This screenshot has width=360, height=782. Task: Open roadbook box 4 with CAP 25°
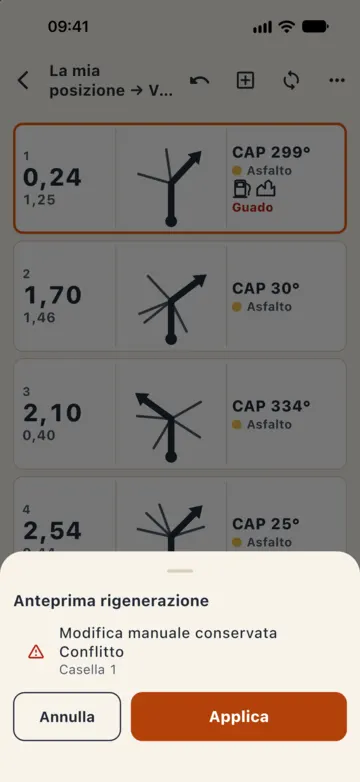(180, 514)
